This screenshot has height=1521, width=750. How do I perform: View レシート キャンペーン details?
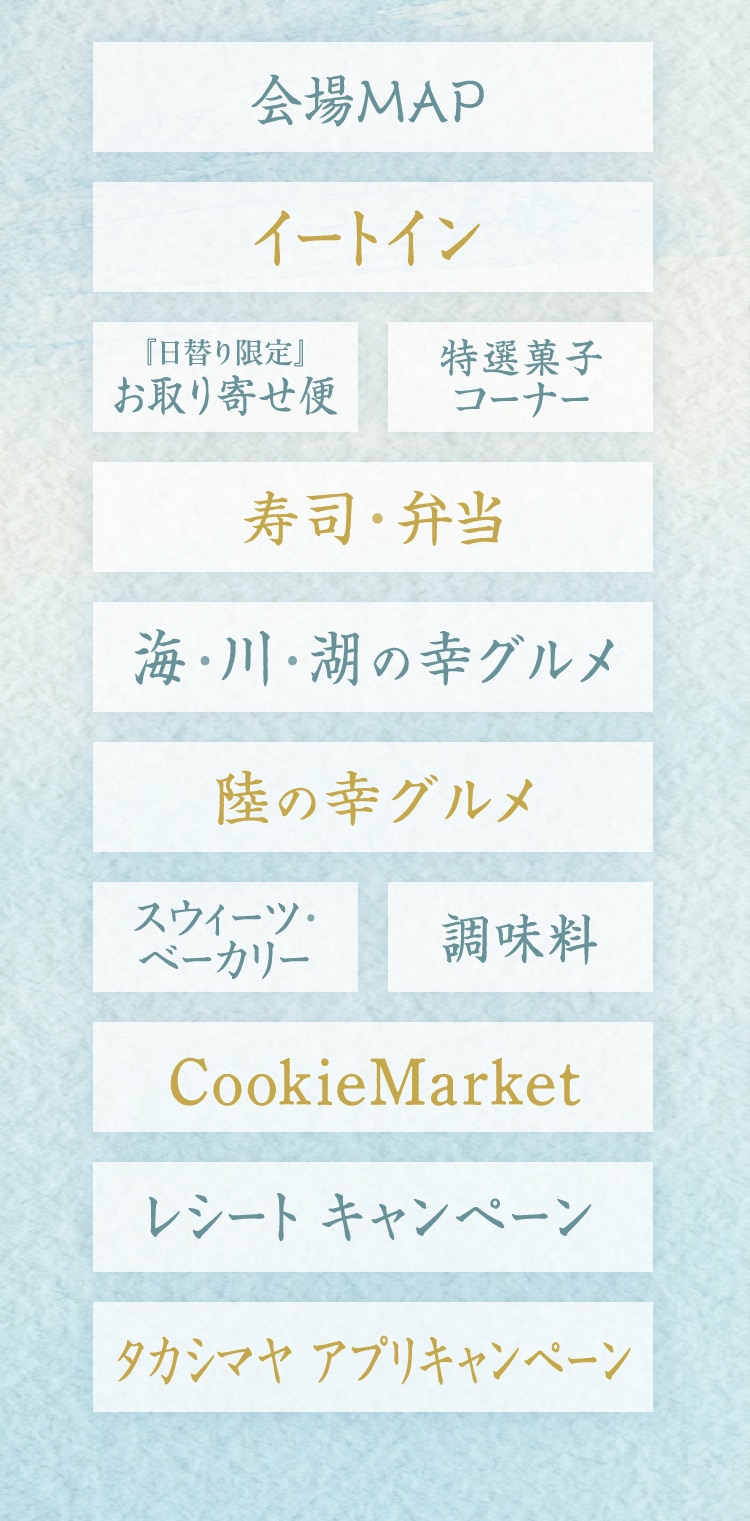pyautogui.click(x=373, y=1217)
